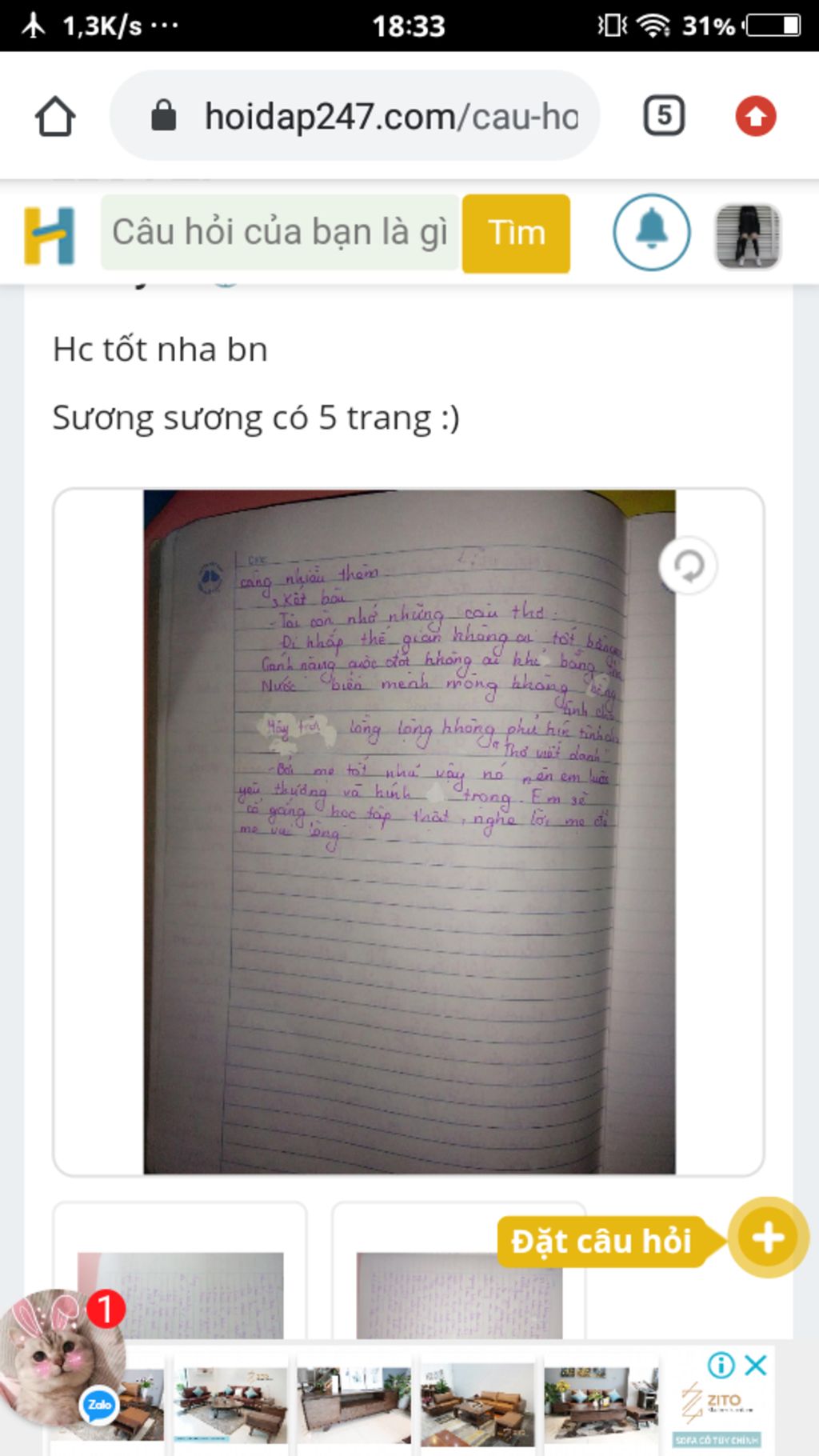This screenshot has height=1456, width=819.
Task: Open the Hoidap247 logo home link
Action: pos(50,235)
